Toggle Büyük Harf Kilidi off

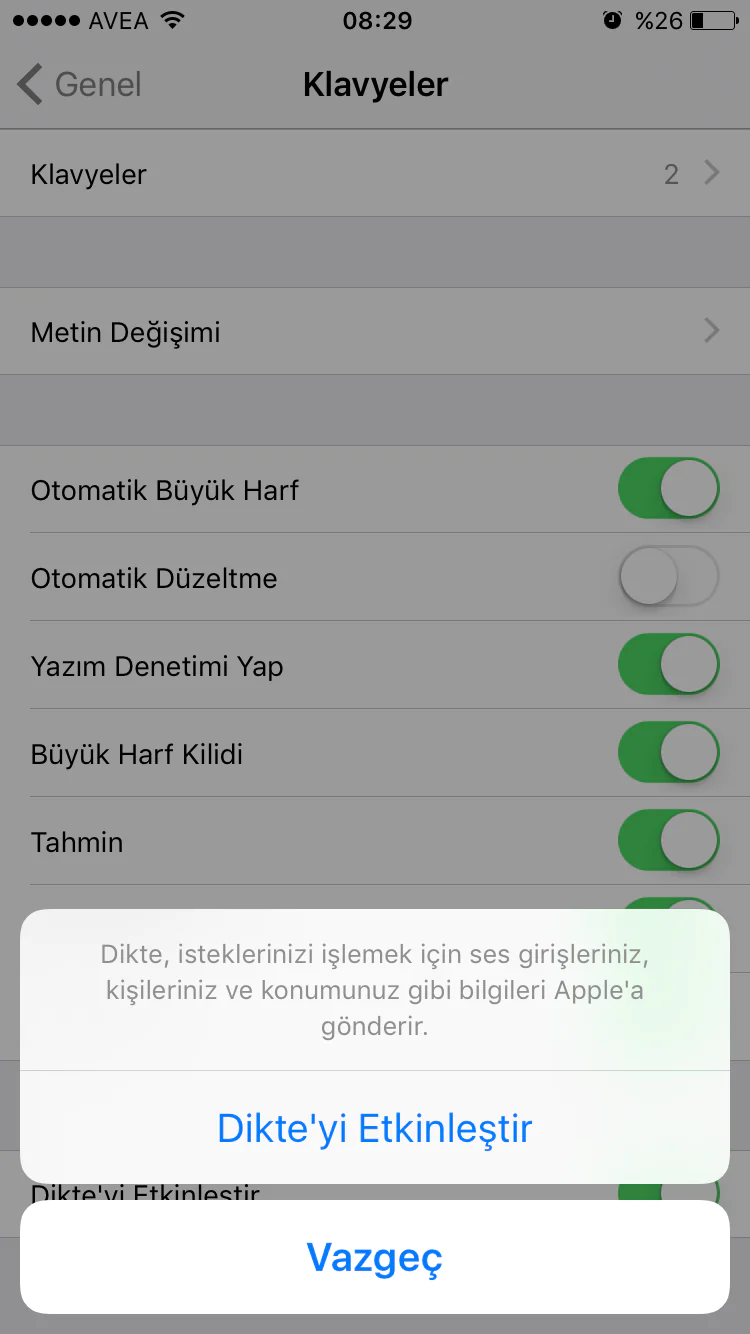coord(668,754)
